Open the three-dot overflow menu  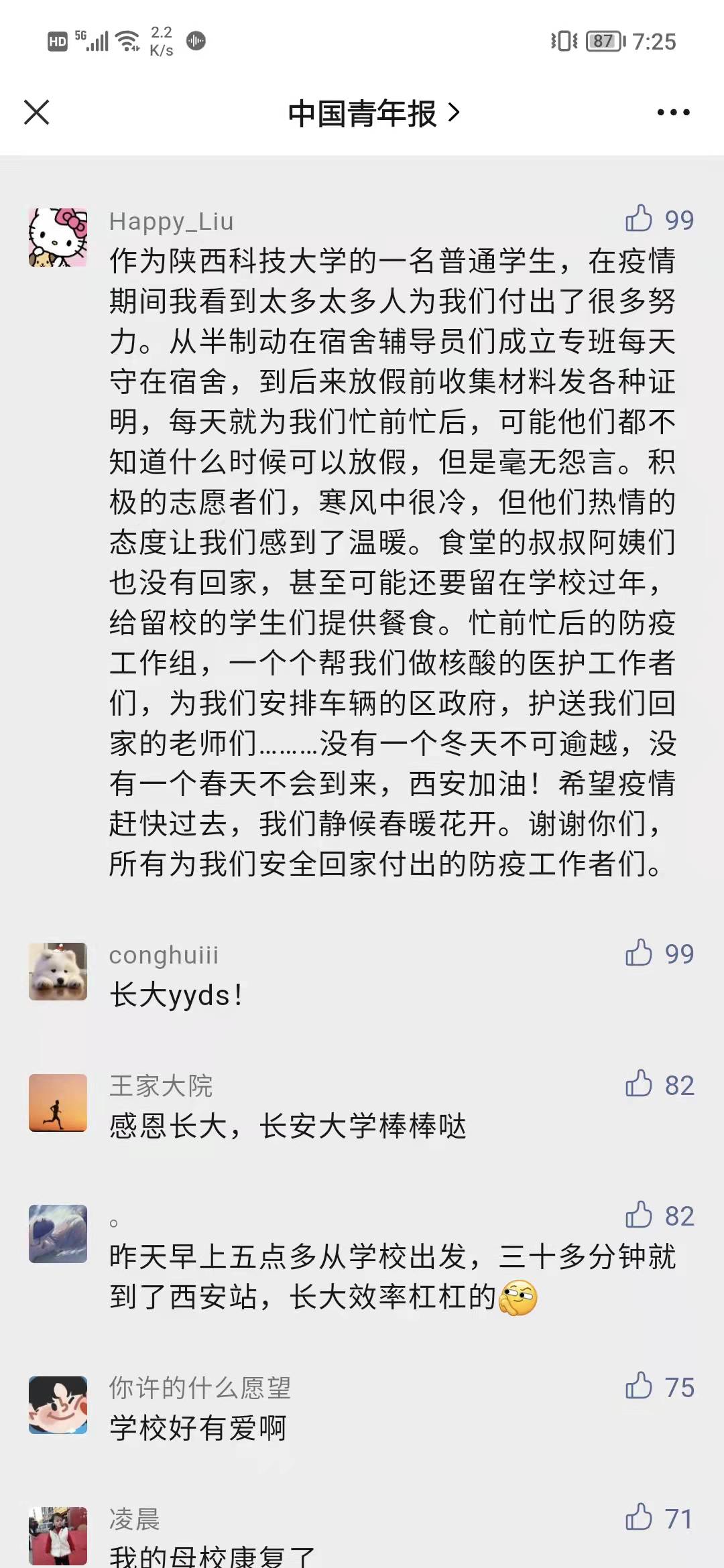point(673,113)
